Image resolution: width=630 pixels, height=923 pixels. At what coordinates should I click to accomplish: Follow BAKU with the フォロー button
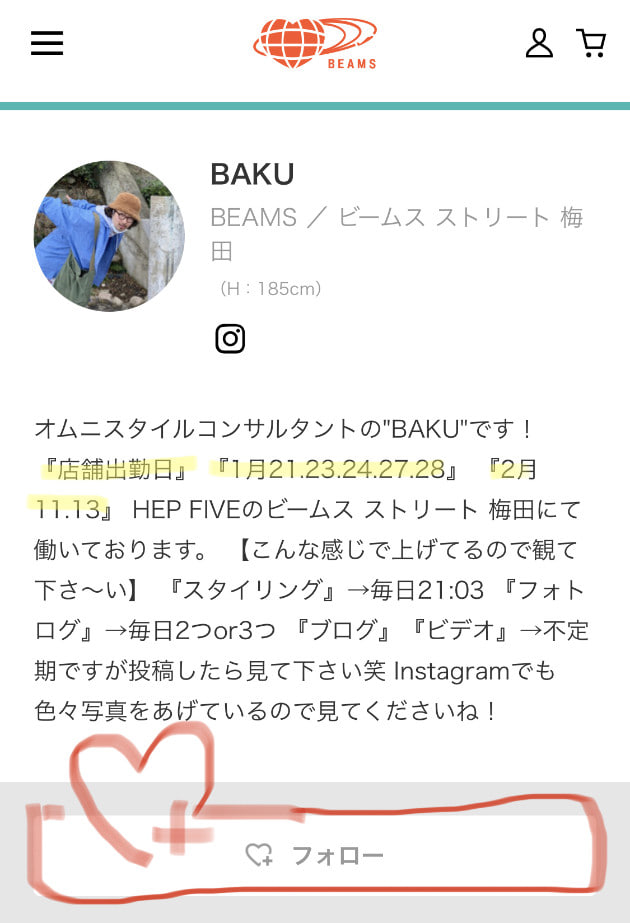[x=315, y=855]
